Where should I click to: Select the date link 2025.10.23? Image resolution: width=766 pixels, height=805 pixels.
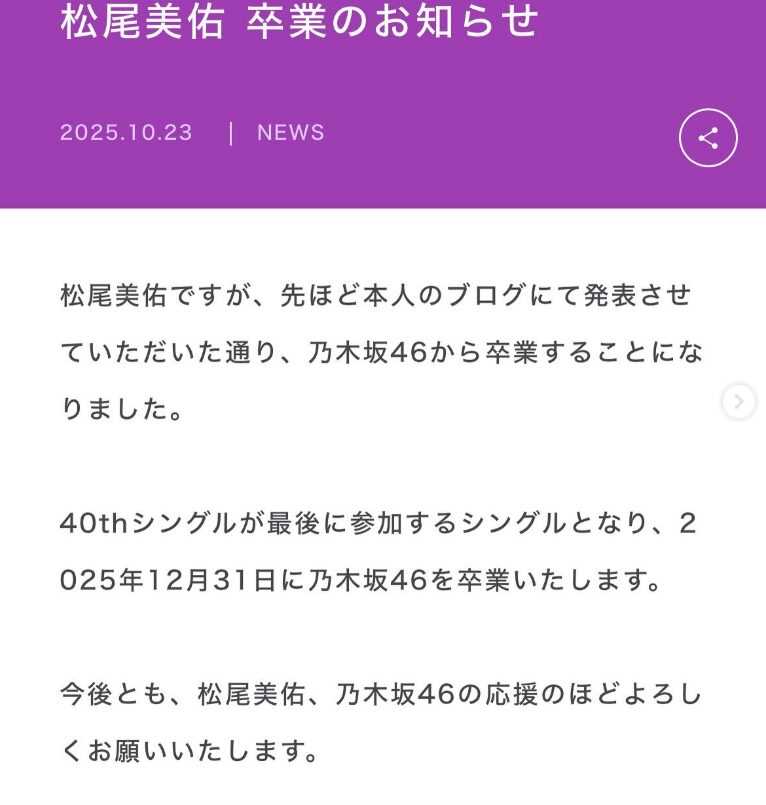click(126, 133)
